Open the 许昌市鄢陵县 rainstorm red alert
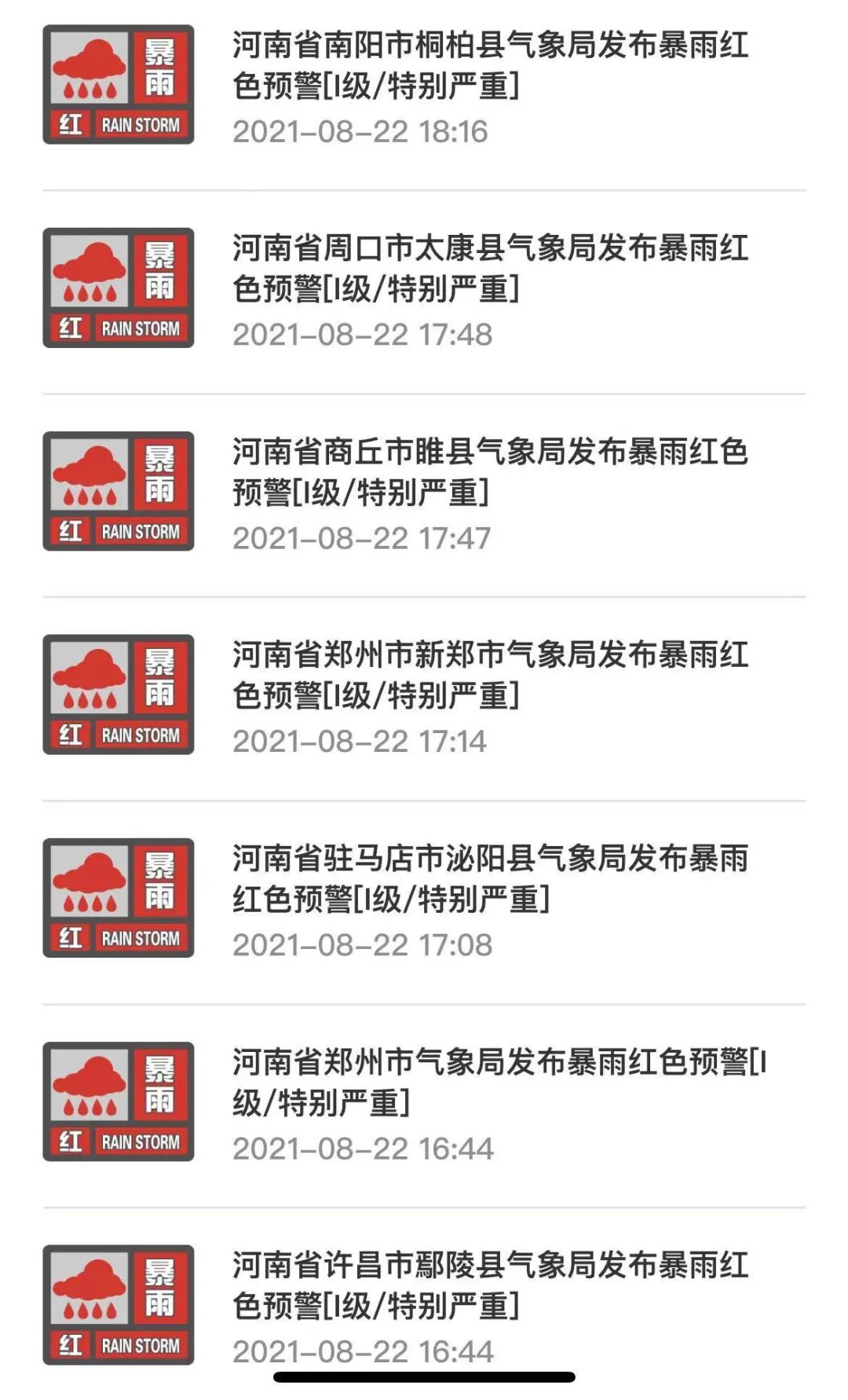 [x=490, y=1285]
